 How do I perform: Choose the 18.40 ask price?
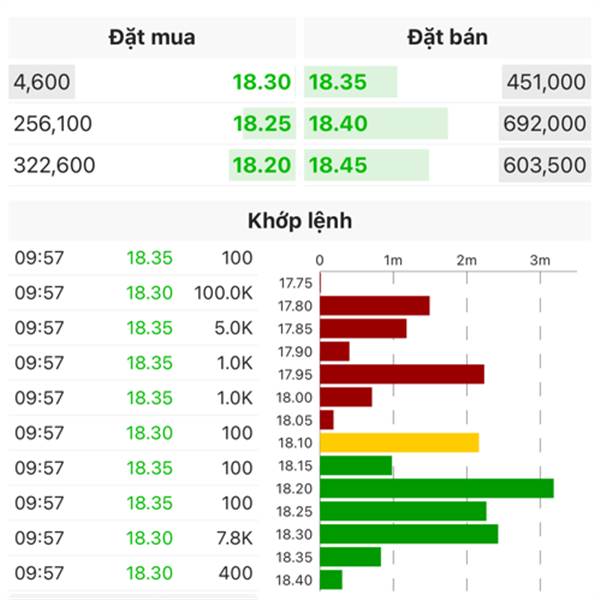[338, 124]
